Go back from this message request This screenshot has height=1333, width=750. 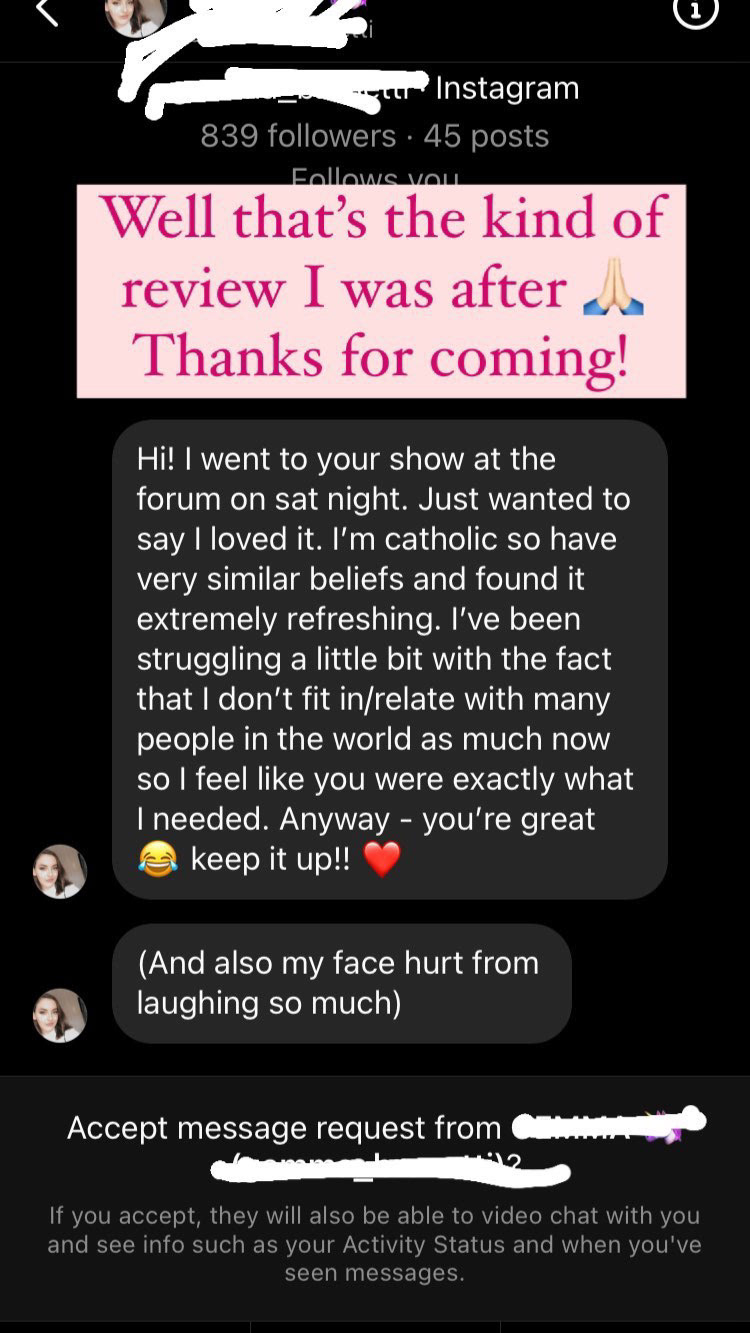click(47, 13)
